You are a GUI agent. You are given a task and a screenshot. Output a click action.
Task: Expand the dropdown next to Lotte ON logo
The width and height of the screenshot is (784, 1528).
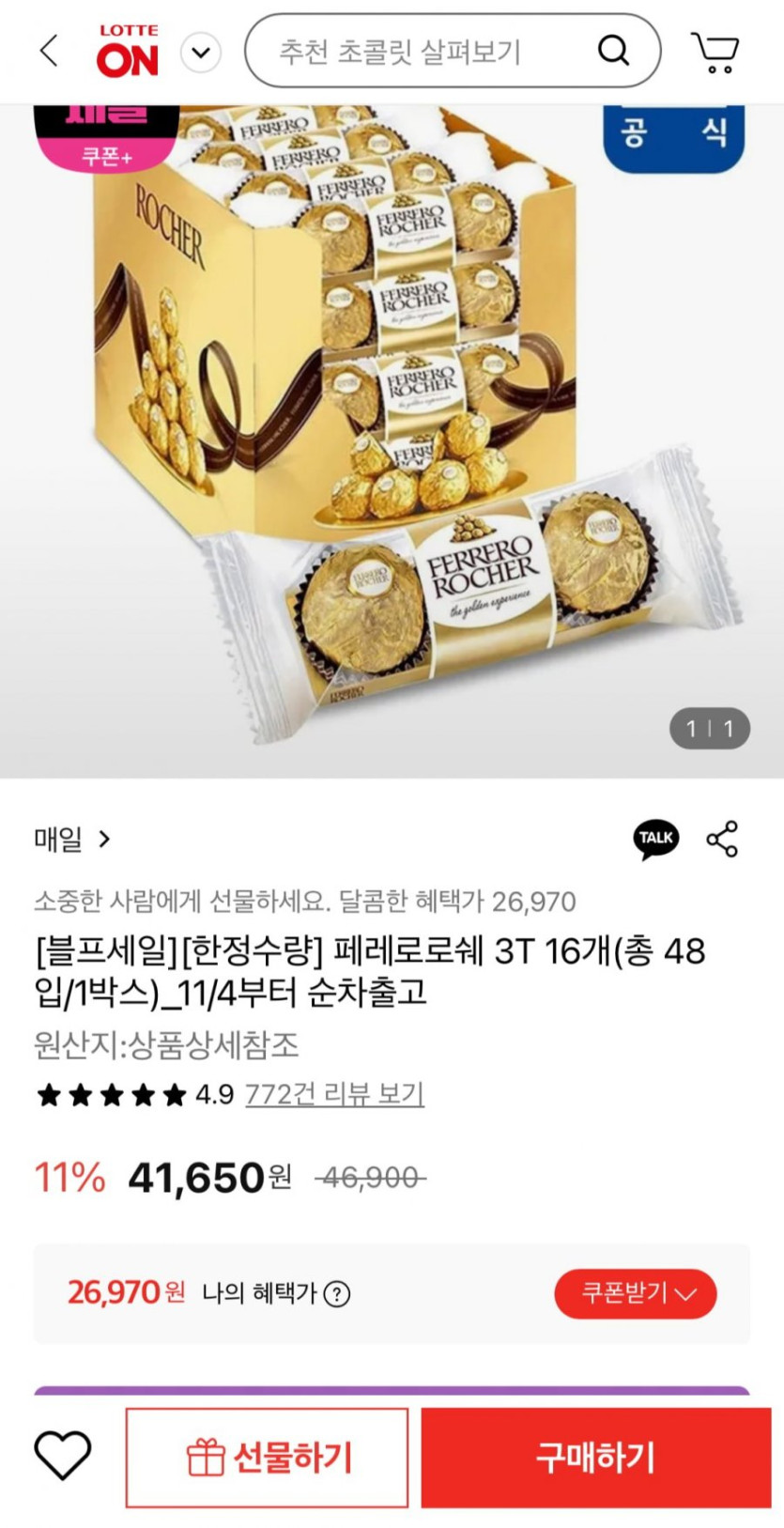[x=200, y=53]
